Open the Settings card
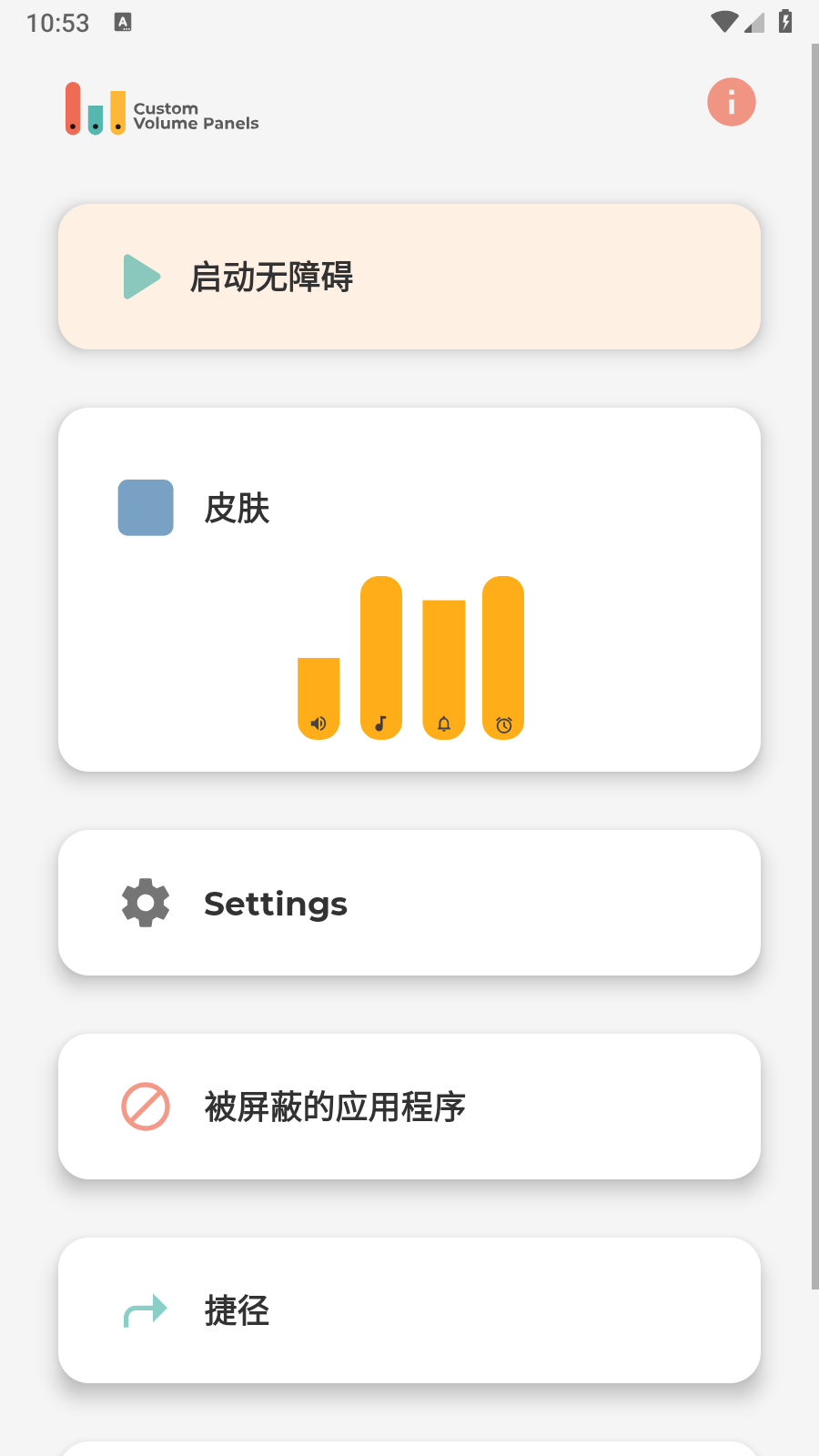The width and height of the screenshot is (819, 1456). 409,903
